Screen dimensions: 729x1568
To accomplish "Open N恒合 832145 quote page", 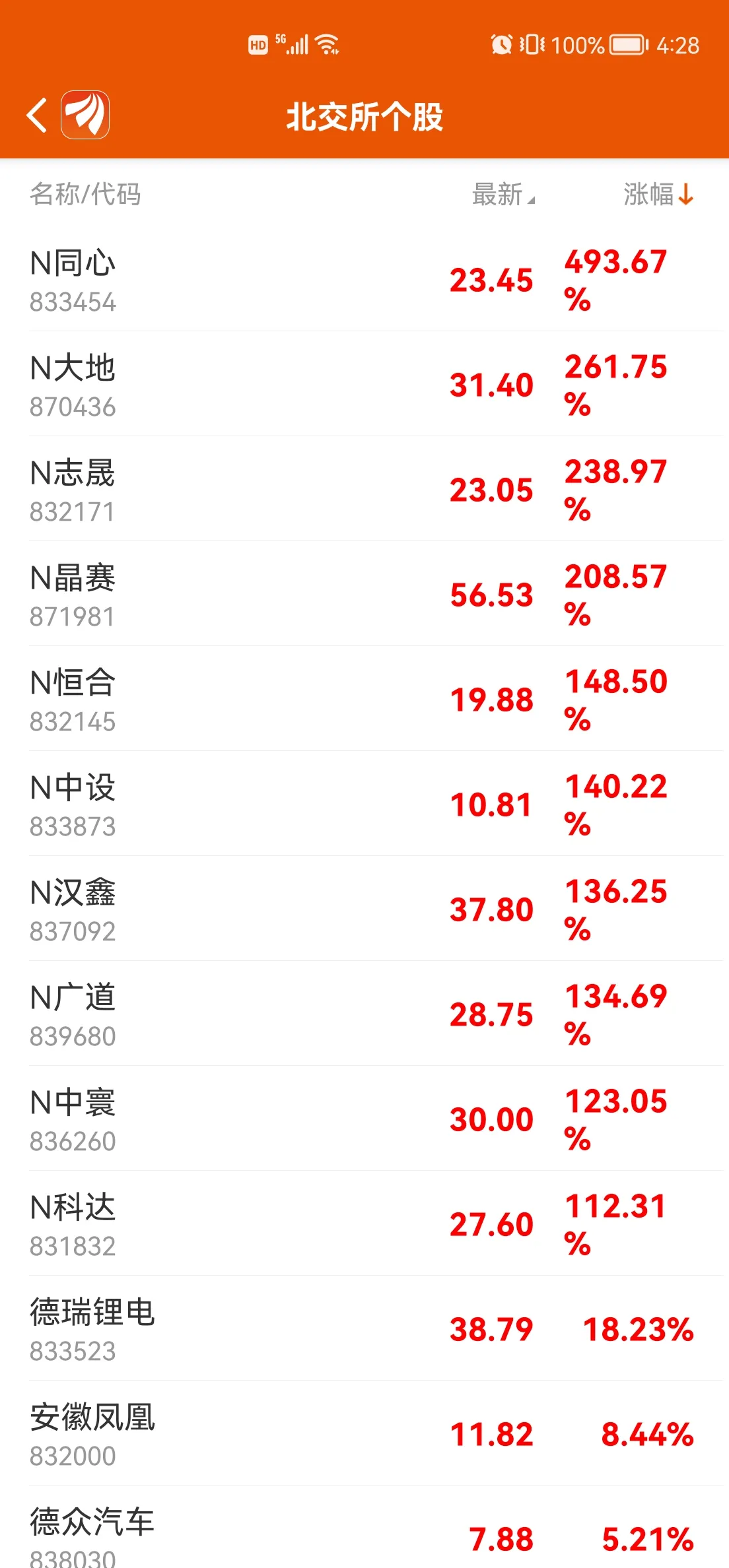I will click(364, 699).
